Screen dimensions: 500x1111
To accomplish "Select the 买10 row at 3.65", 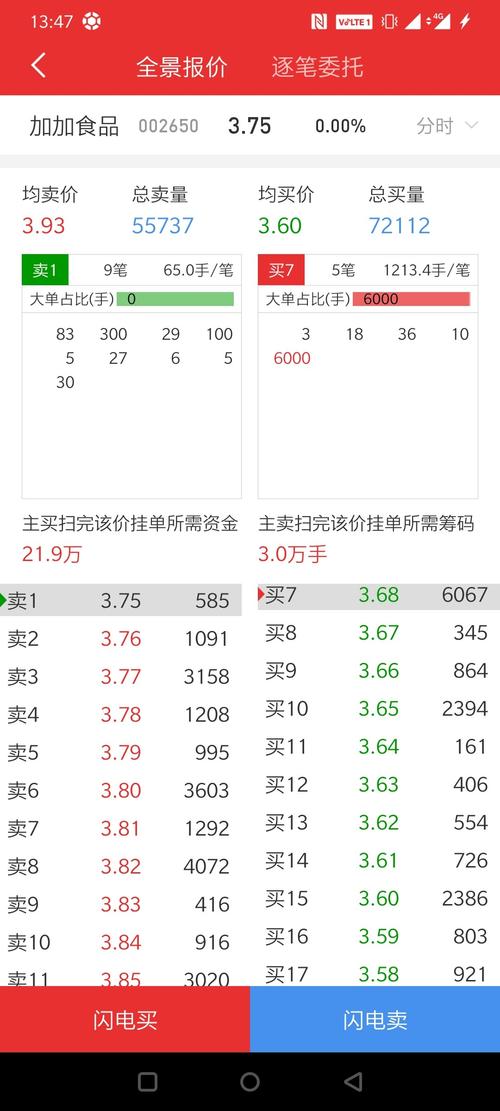I will (378, 709).
